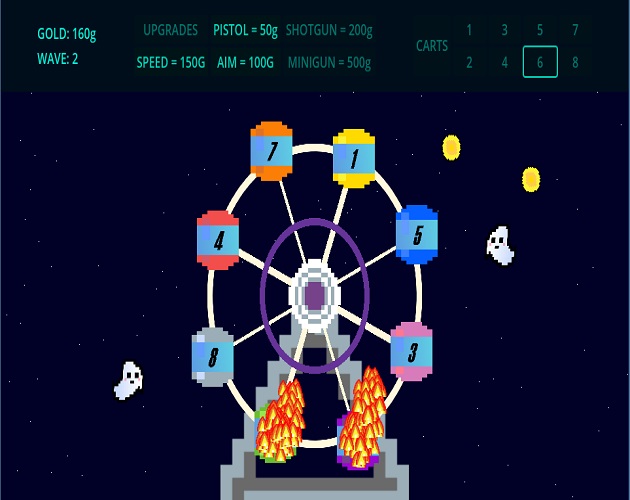Select the SHOTGUN upgrade for 200g
630x500 pixels.
[x=328, y=30]
